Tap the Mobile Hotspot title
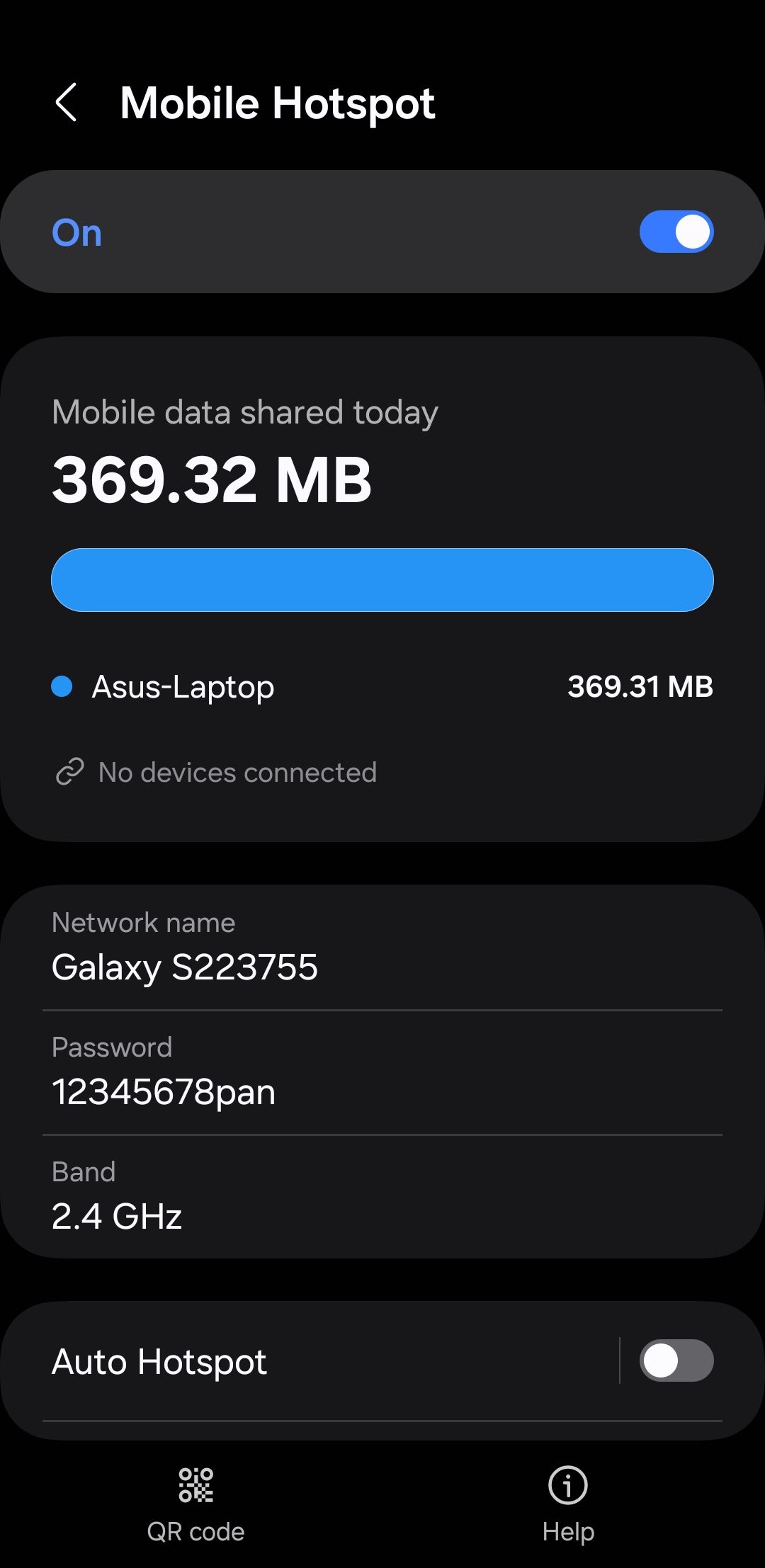The image size is (765, 1568). pyautogui.click(x=277, y=103)
